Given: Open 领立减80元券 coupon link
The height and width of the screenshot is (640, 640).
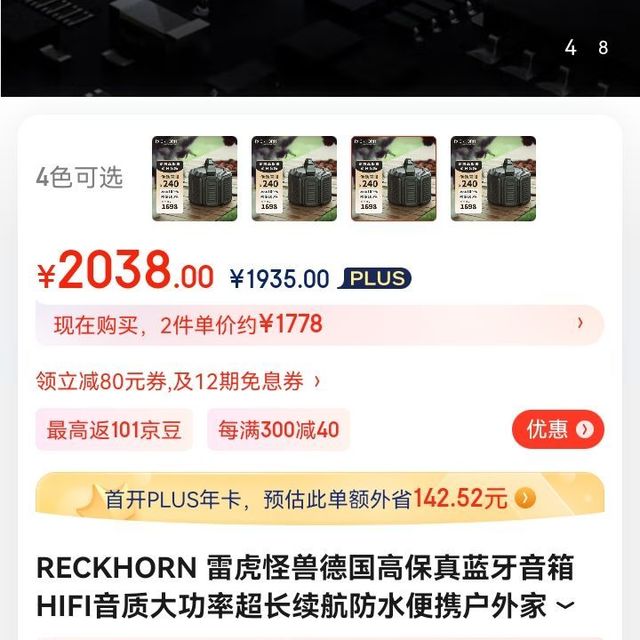Looking at the screenshot, I should [x=178, y=381].
